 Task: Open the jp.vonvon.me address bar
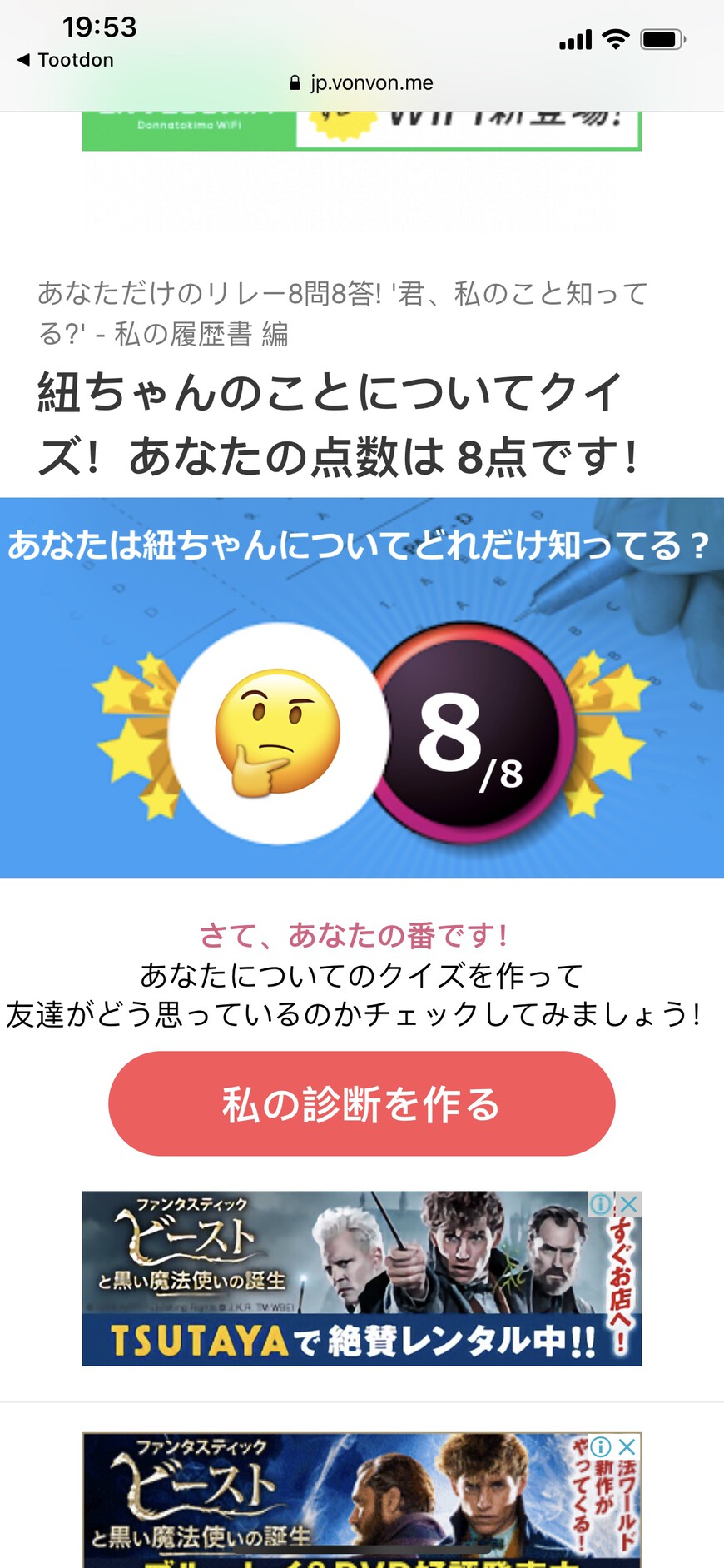pos(361,82)
